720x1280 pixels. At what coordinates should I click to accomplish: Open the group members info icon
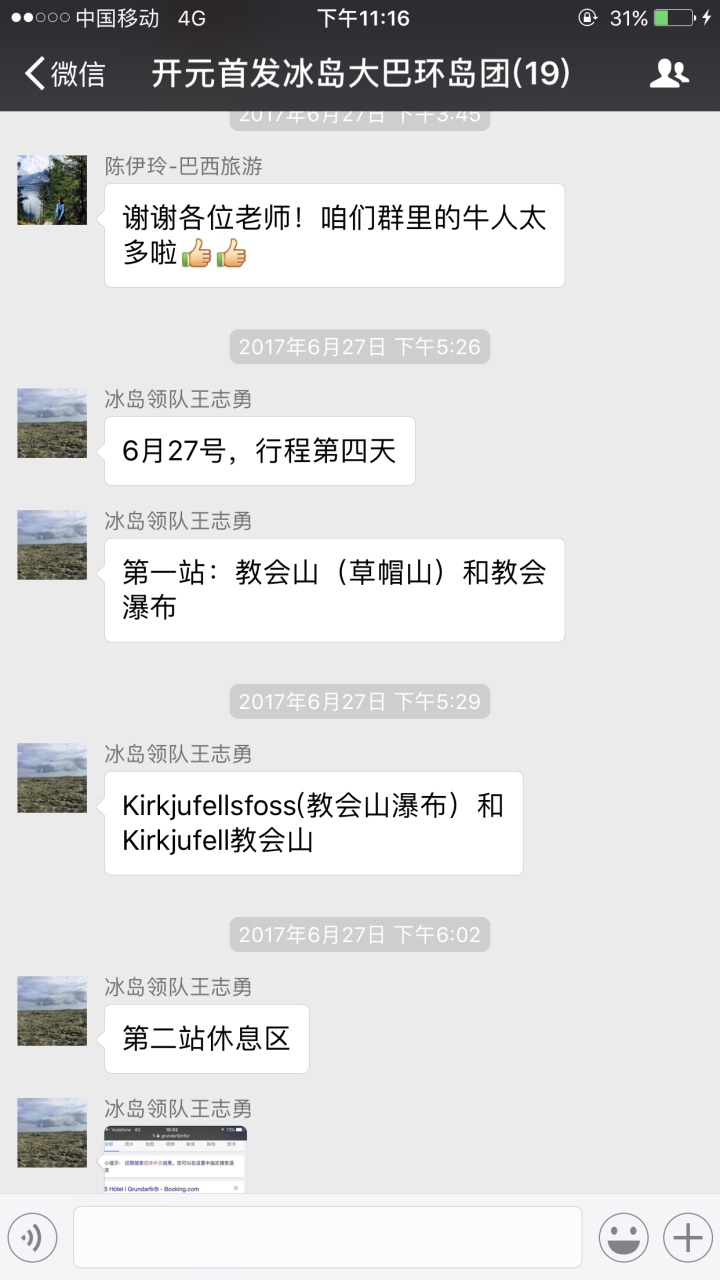669,73
